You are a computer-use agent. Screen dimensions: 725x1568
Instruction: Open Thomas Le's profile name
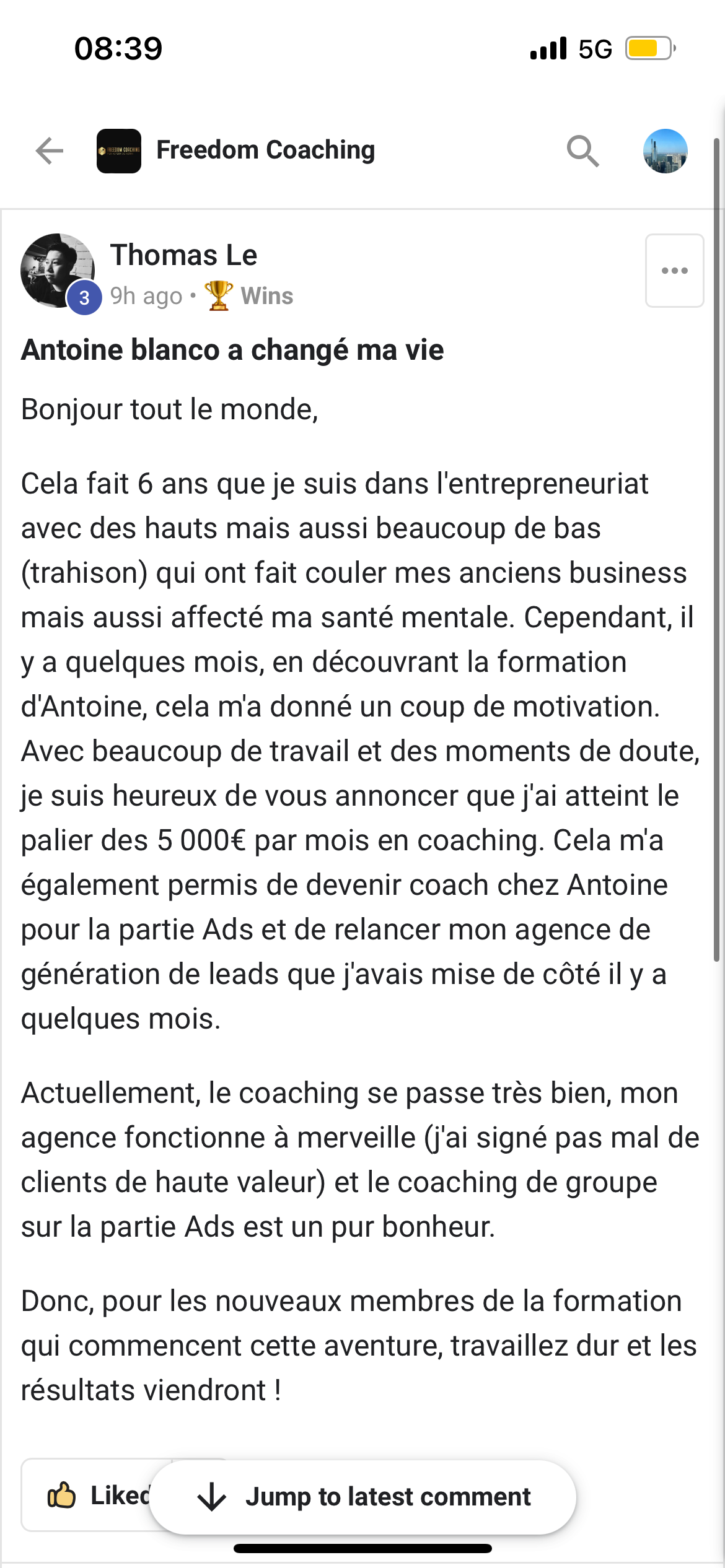(183, 255)
